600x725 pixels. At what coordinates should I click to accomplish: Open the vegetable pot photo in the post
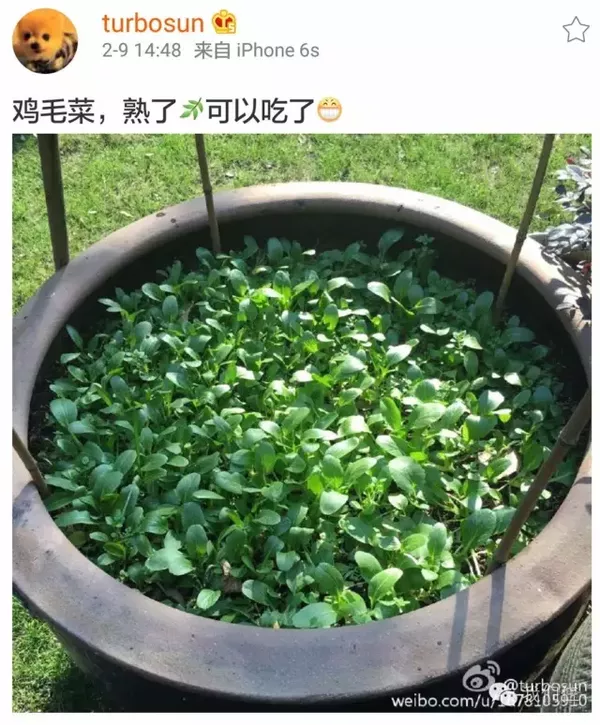click(x=300, y=420)
